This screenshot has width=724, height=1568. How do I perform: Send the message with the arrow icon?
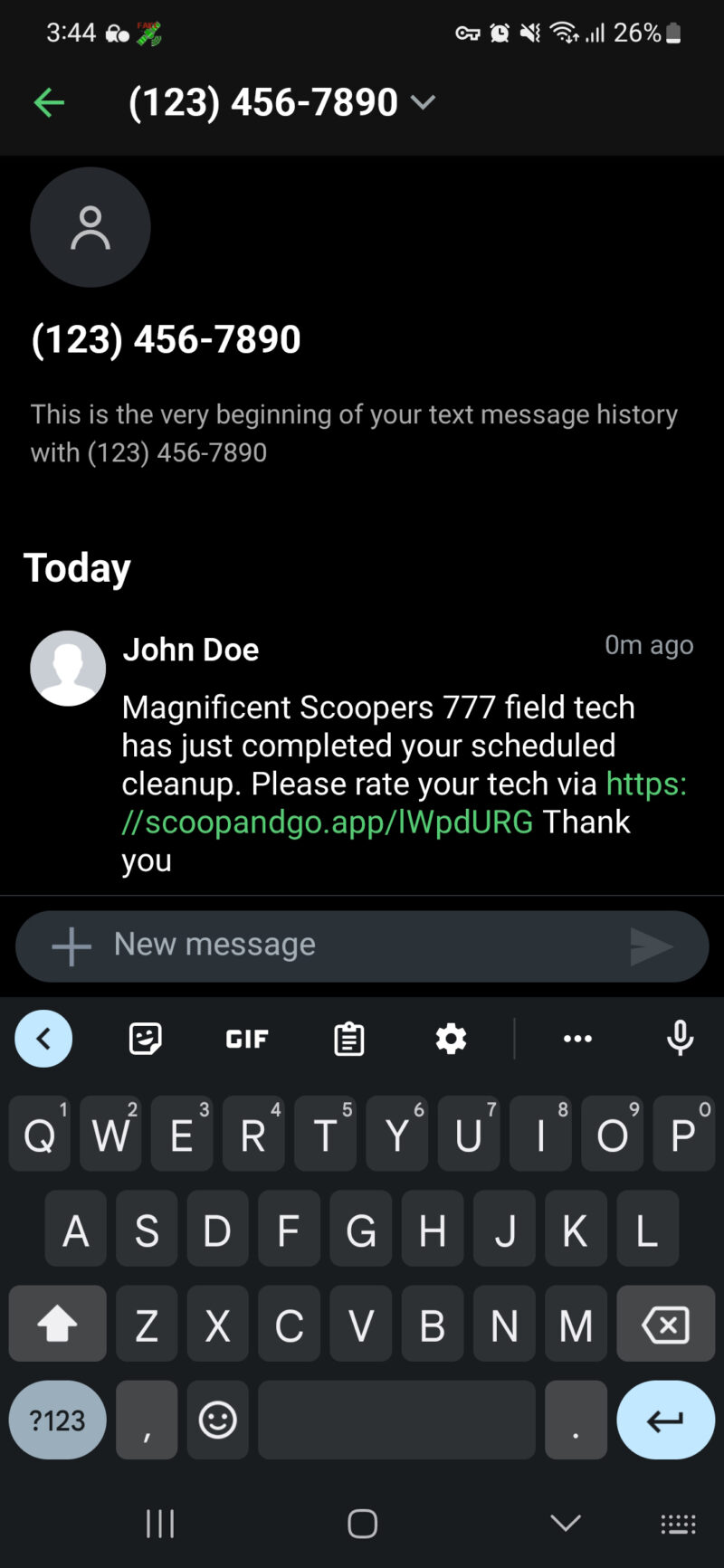click(651, 946)
